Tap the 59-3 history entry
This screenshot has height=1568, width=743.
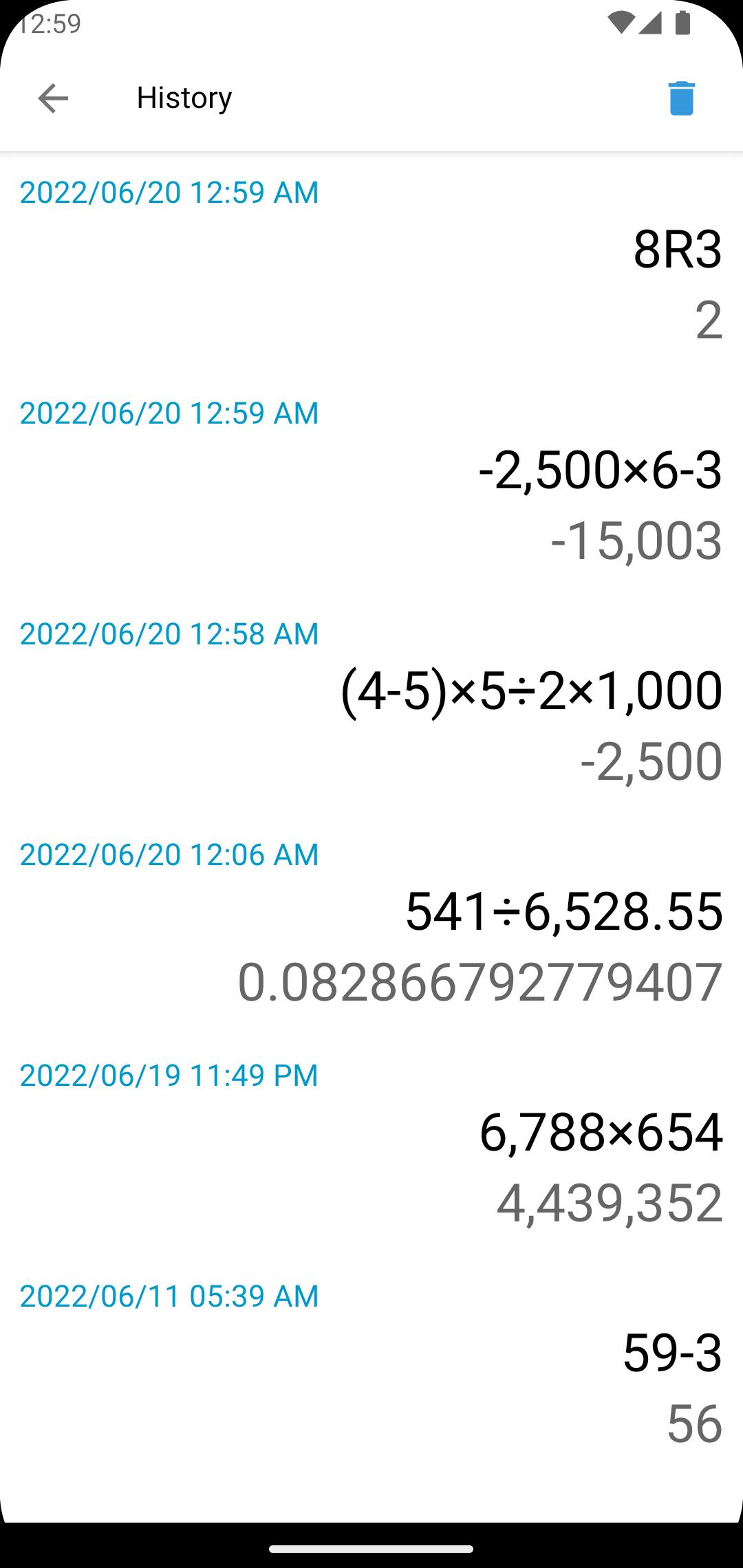coord(671,1353)
